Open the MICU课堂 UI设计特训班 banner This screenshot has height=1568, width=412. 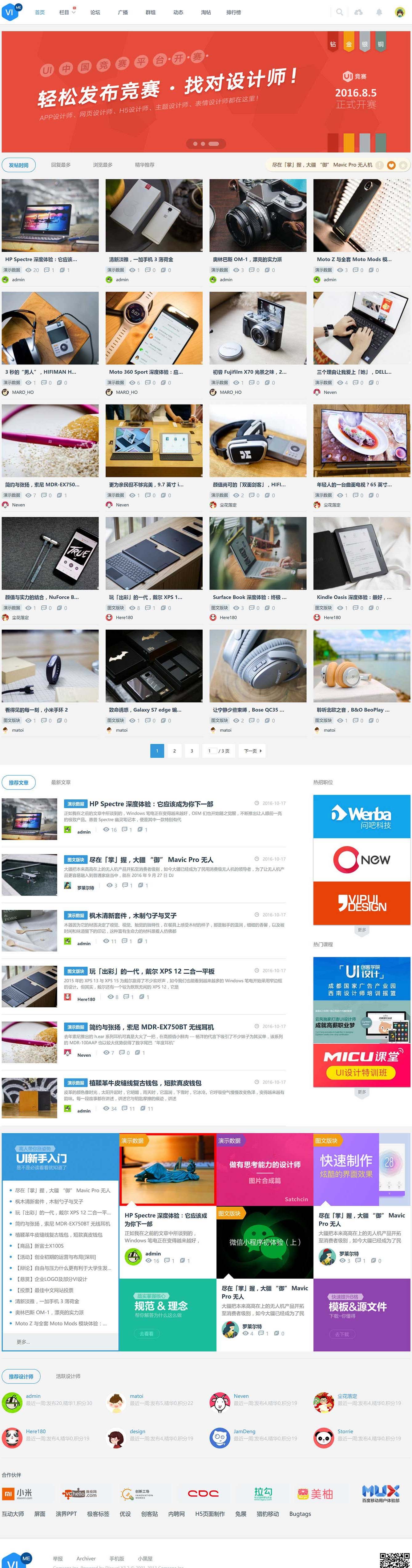click(x=362, y=1066)
